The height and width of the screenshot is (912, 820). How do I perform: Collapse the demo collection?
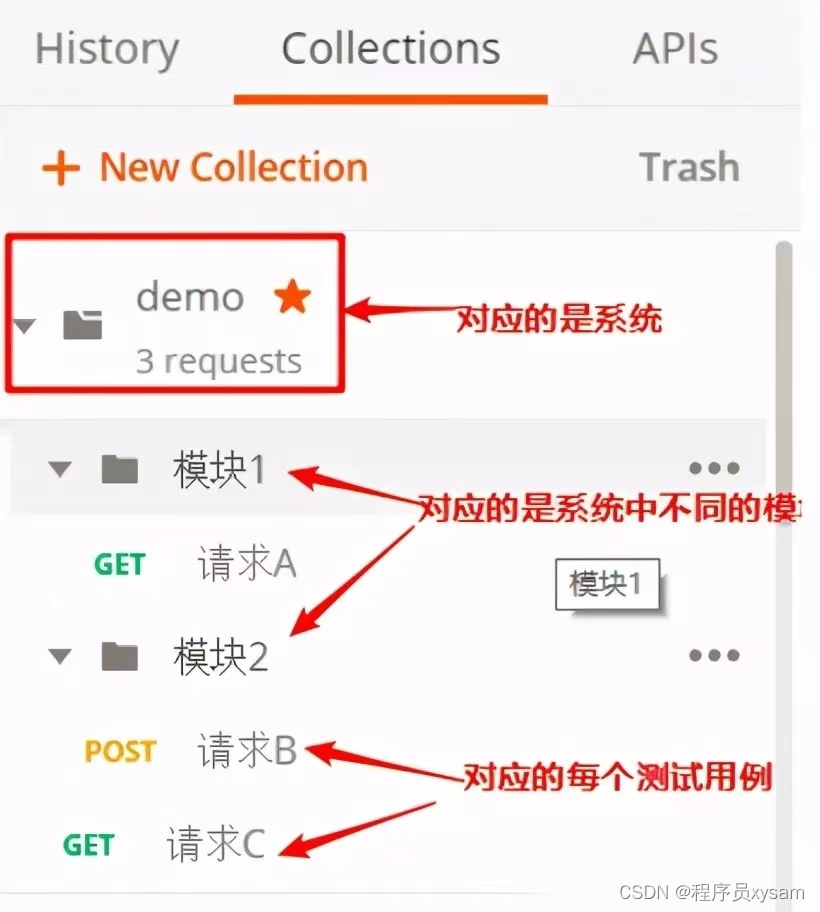point(25,325)
